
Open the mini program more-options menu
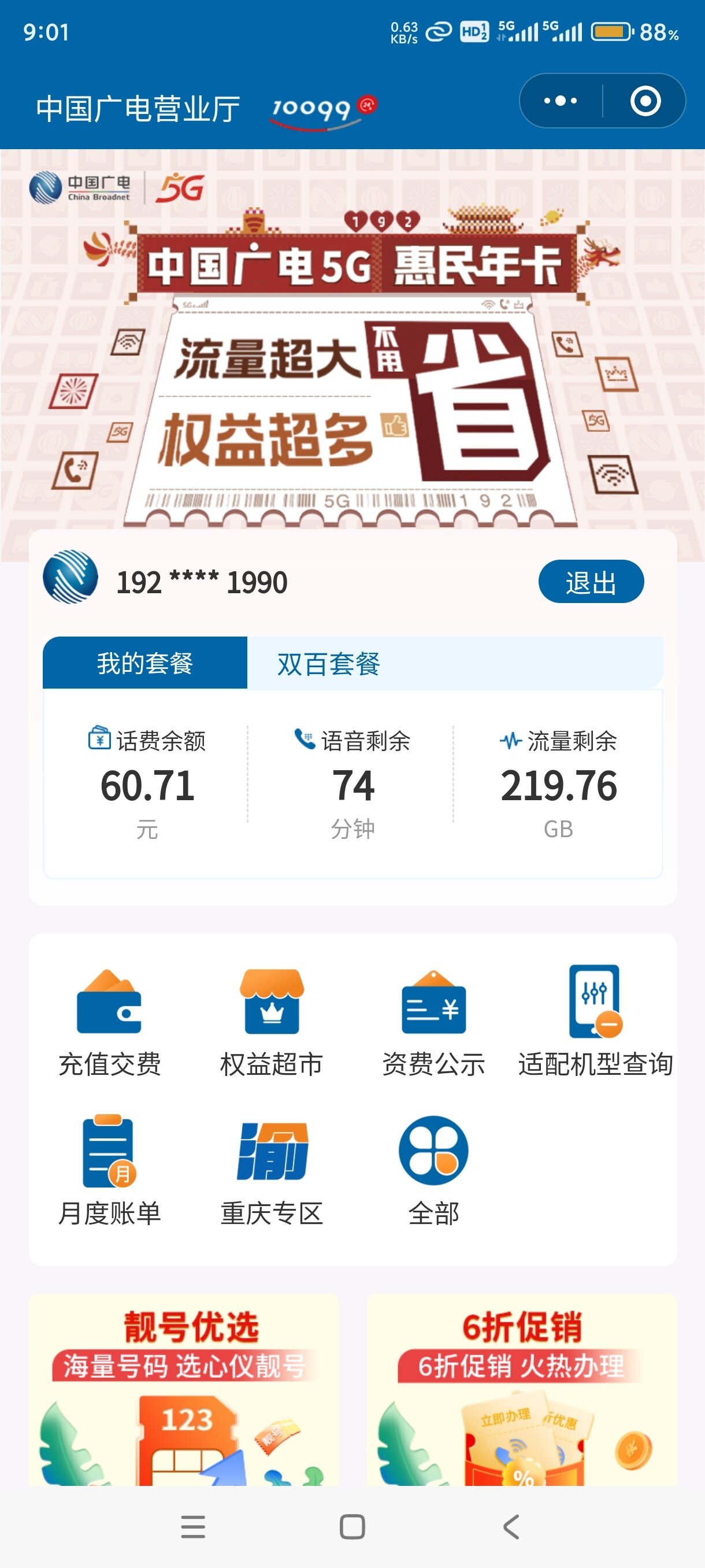point(560,101)
